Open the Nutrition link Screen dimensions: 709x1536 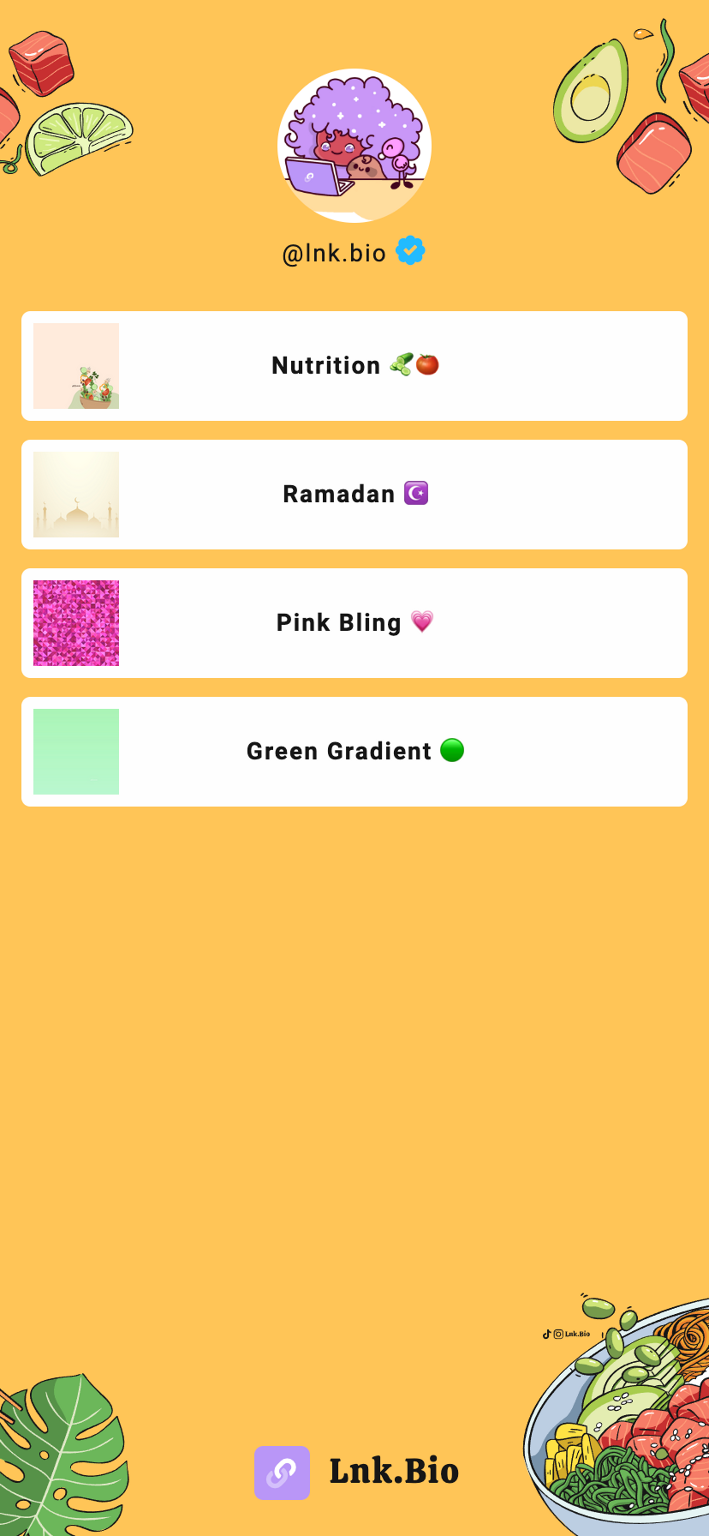click(x=354, y=366)
